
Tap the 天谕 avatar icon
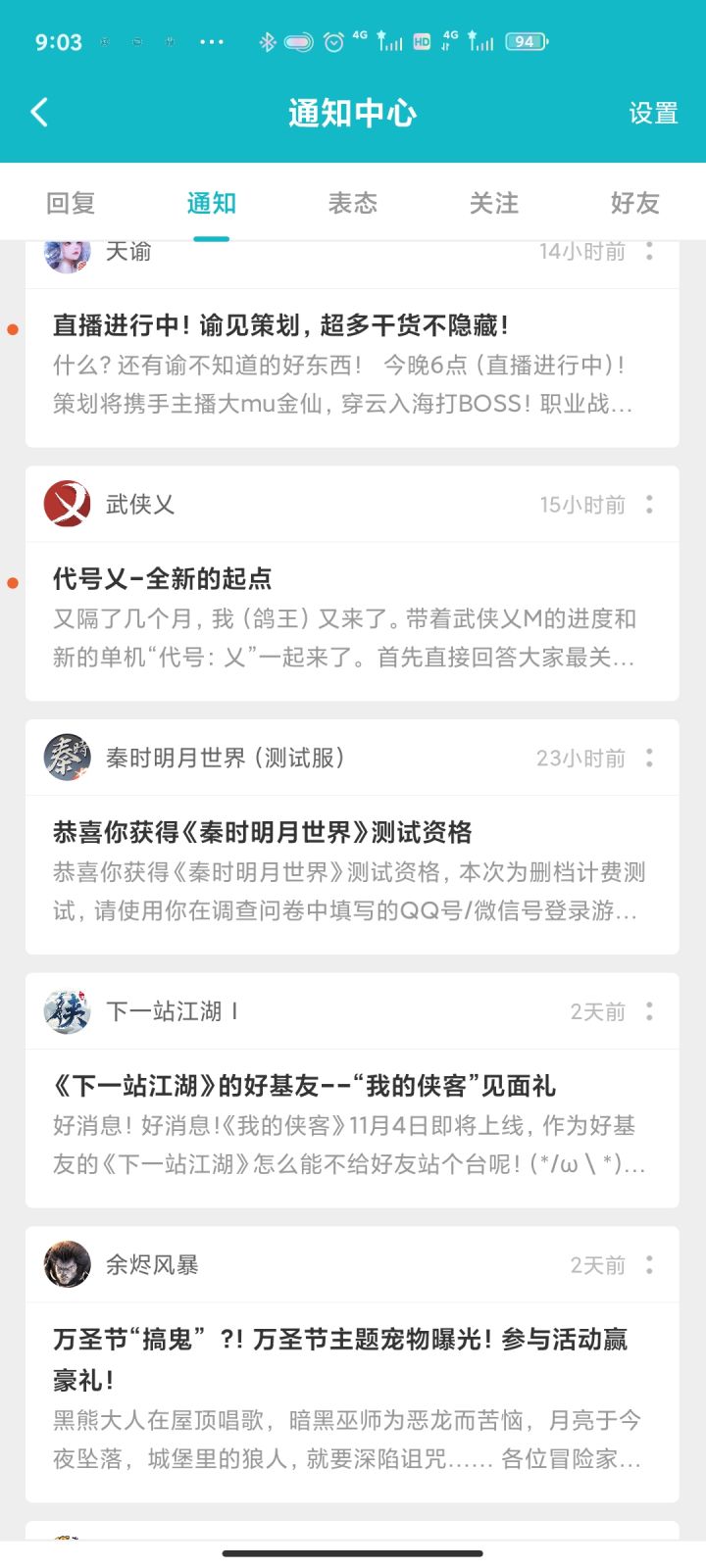(66, 252)
